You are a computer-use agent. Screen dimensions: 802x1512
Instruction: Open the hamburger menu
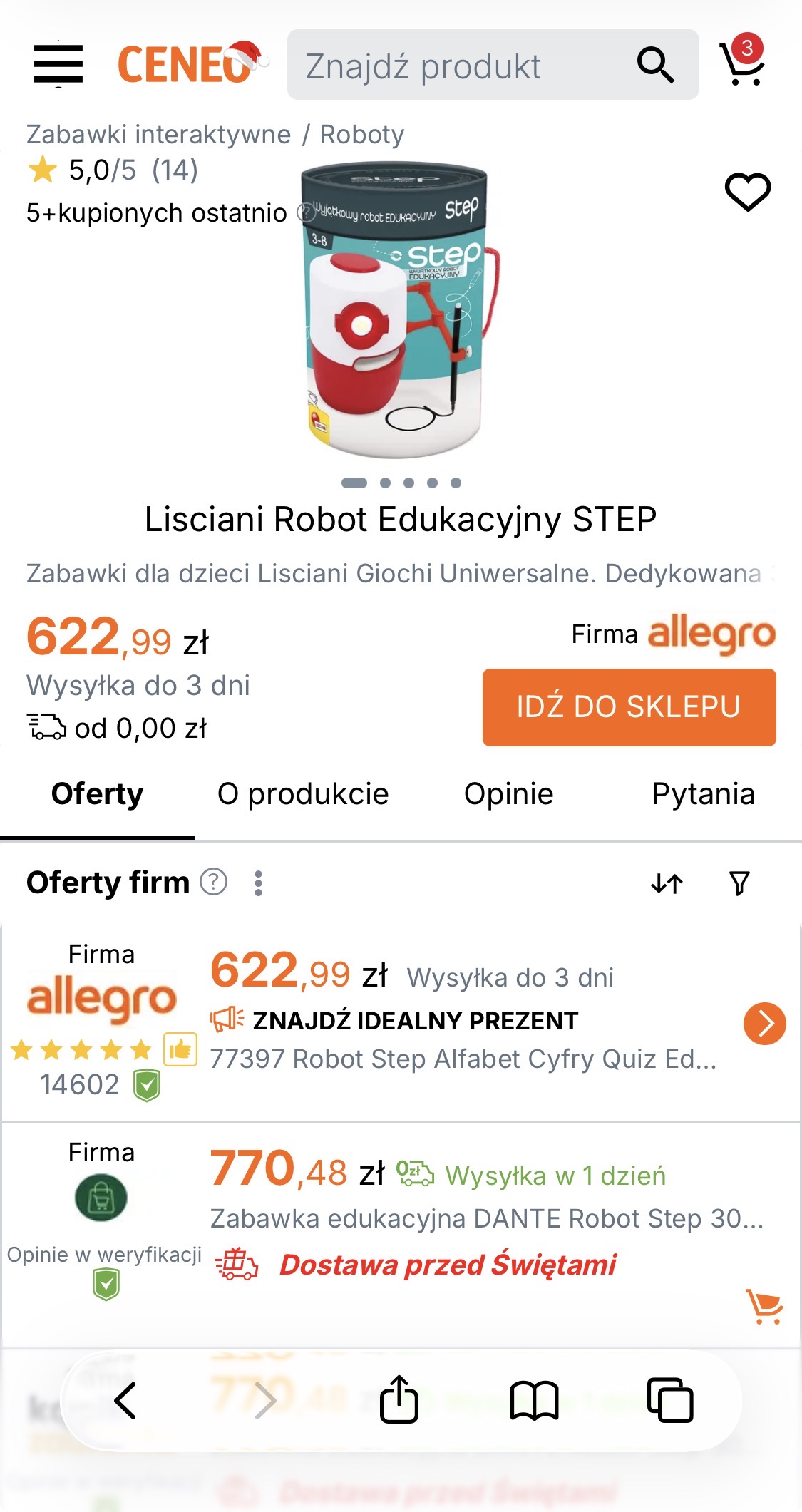coord(58,65)
